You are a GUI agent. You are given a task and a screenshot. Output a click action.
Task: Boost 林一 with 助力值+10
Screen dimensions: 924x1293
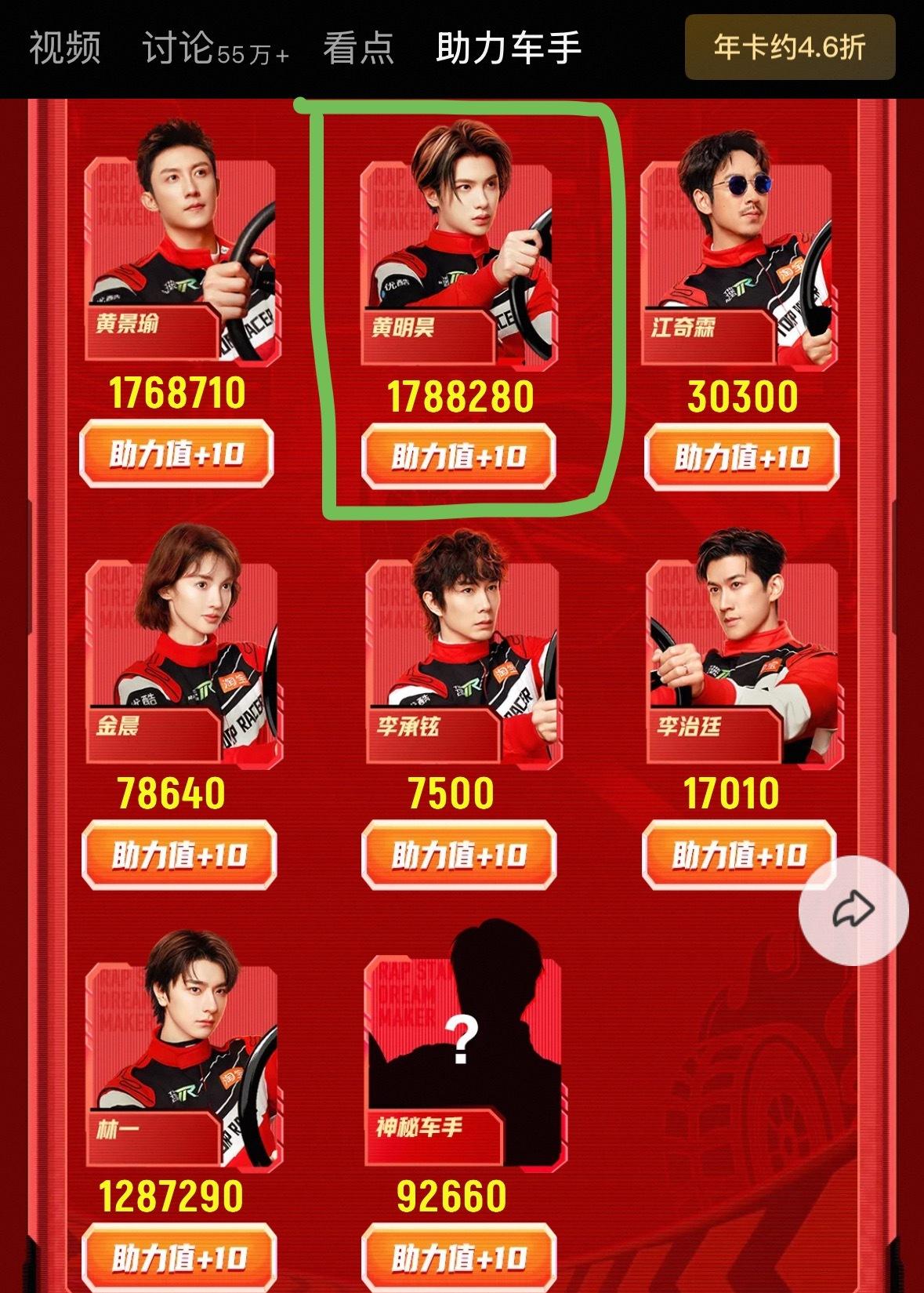(x=179, y=1258)
